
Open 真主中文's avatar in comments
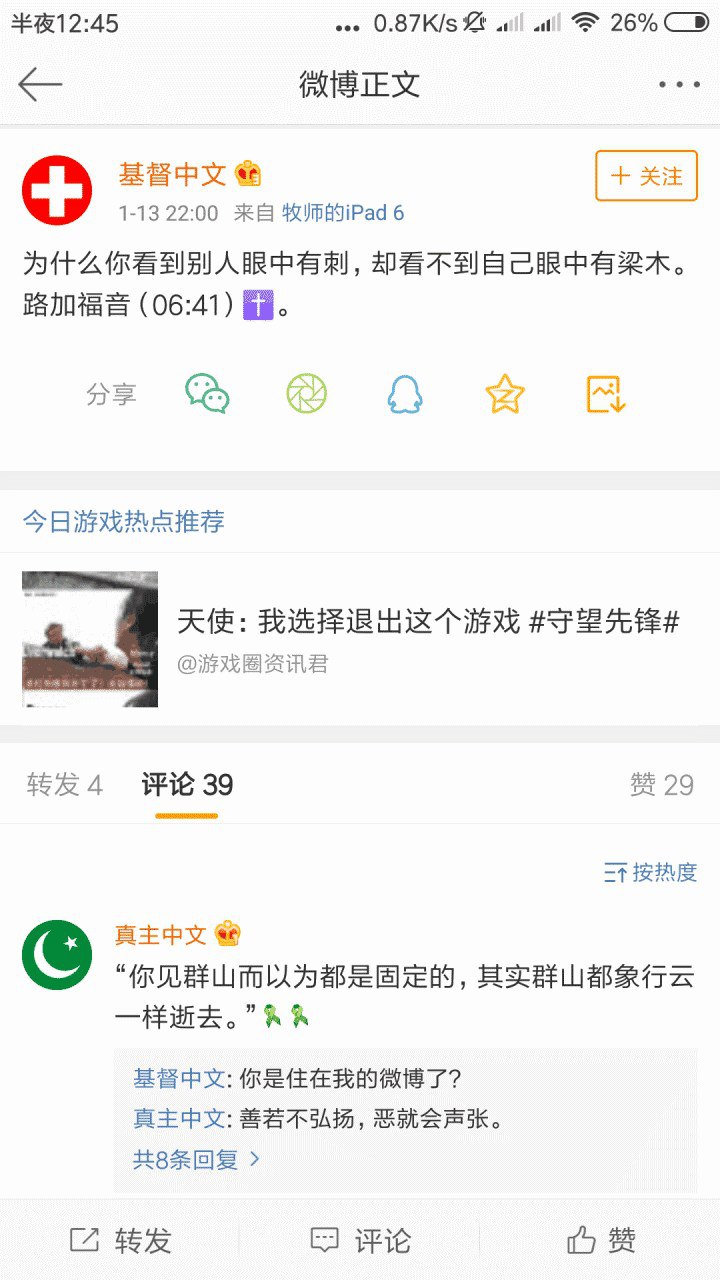point(57,955)
